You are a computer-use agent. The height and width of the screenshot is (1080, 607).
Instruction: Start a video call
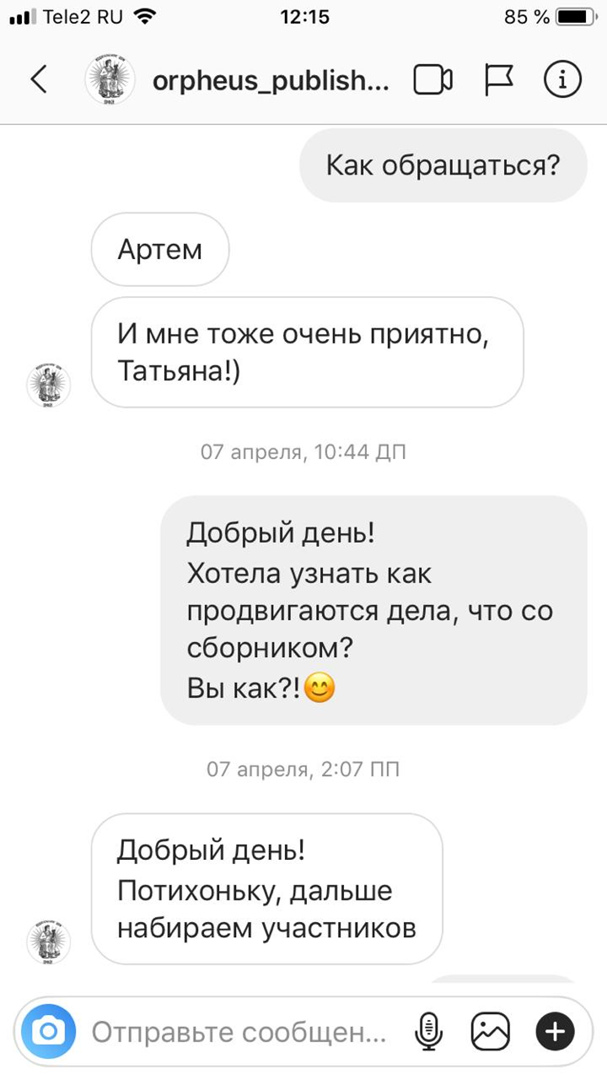[x=433, y=80]
